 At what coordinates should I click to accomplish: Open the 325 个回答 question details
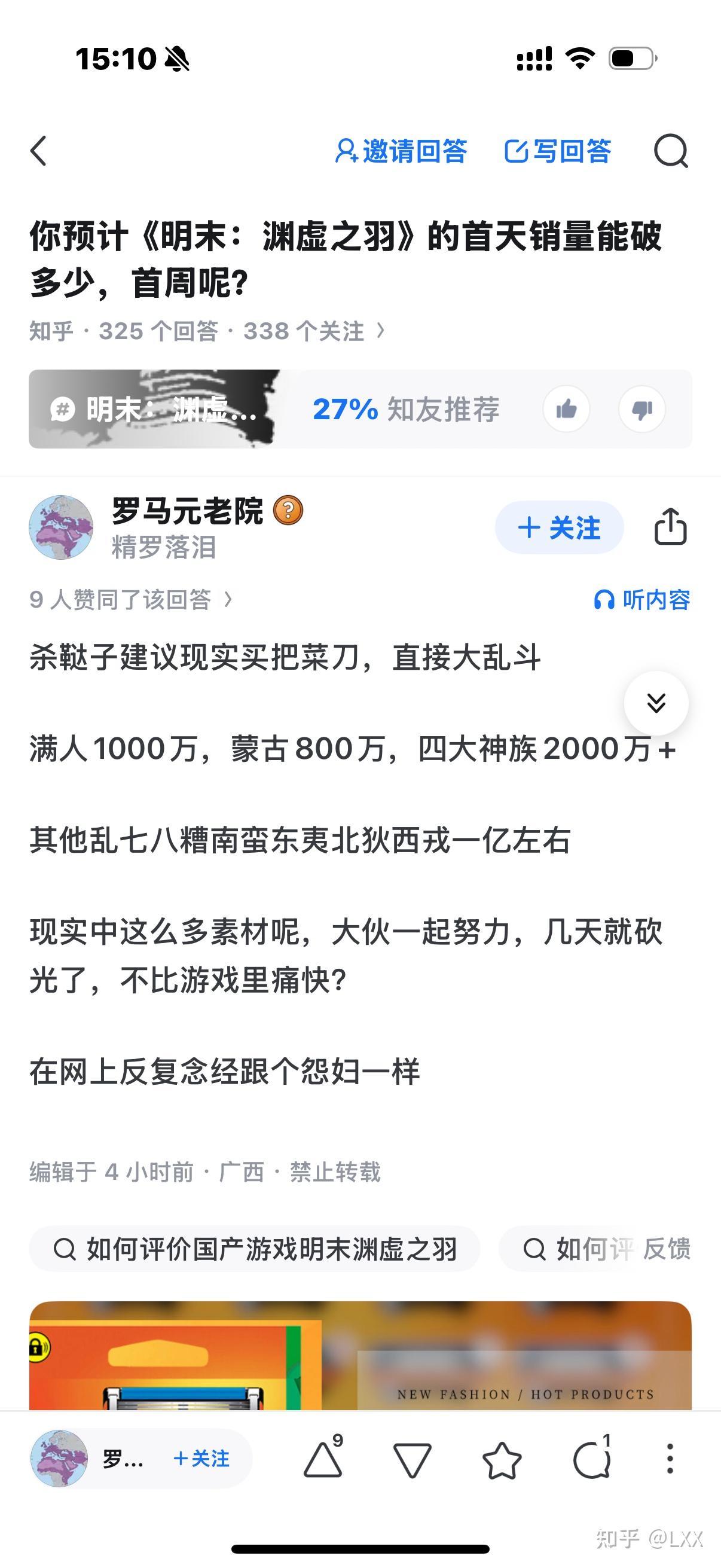(207, 331)
